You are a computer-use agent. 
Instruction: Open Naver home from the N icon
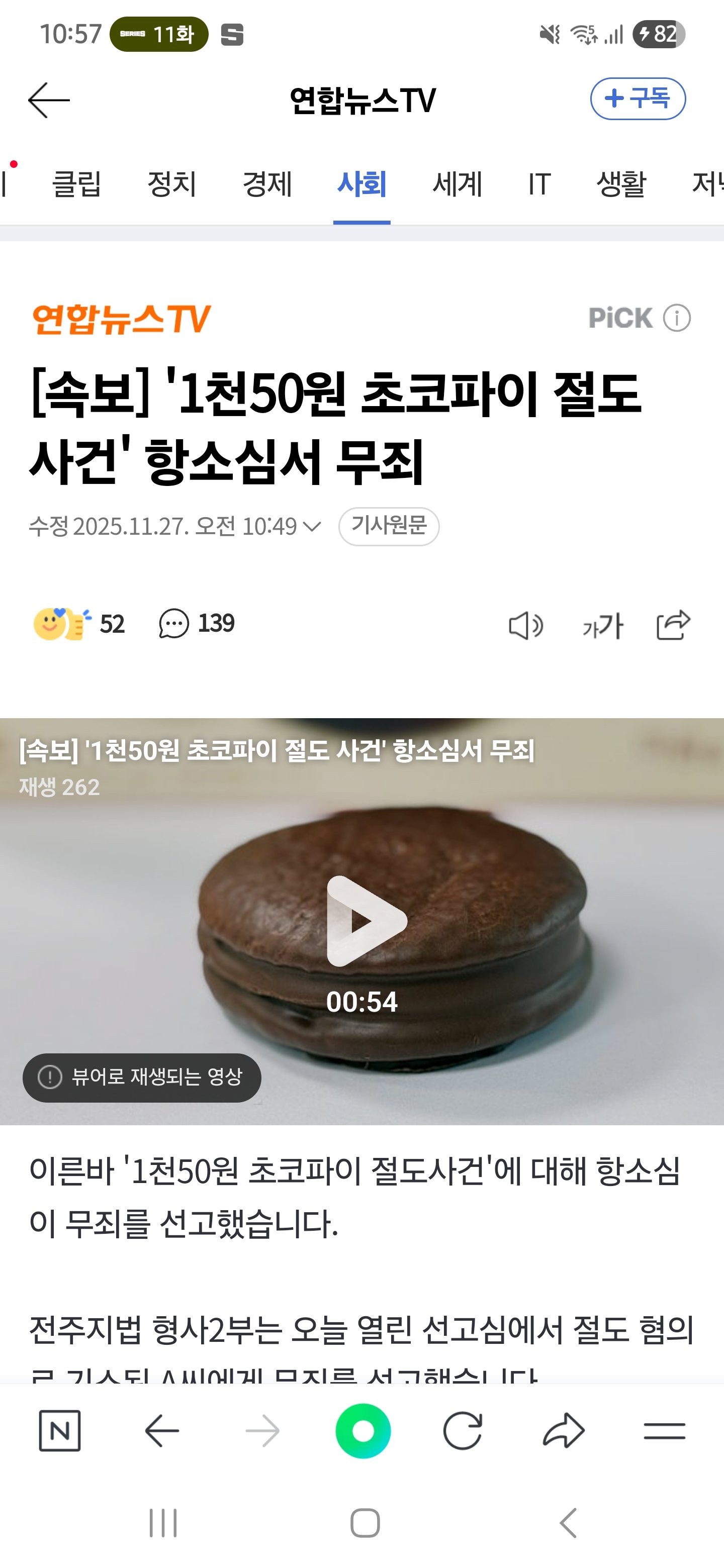tap(60, 1430)
